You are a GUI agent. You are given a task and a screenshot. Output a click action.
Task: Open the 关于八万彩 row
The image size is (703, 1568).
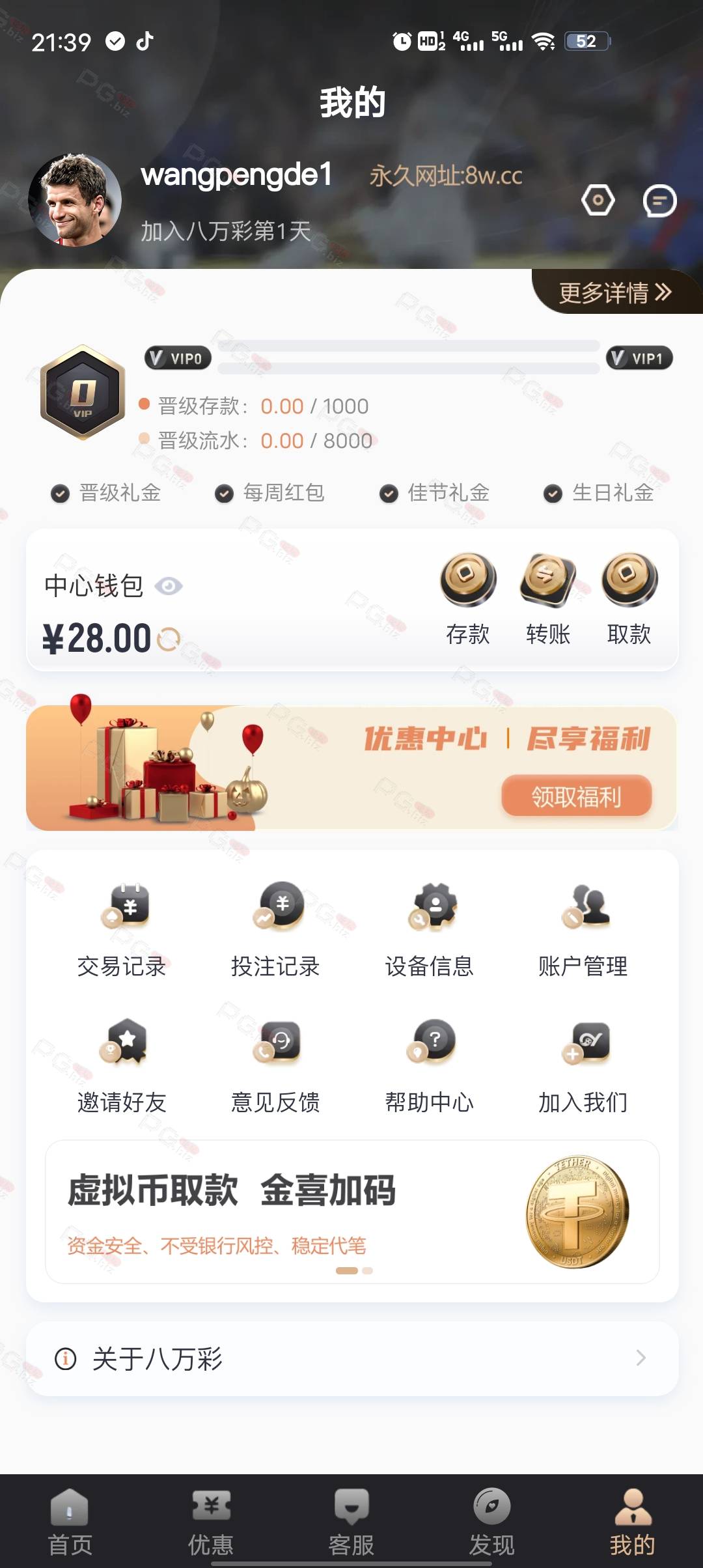pos(352,1358)
